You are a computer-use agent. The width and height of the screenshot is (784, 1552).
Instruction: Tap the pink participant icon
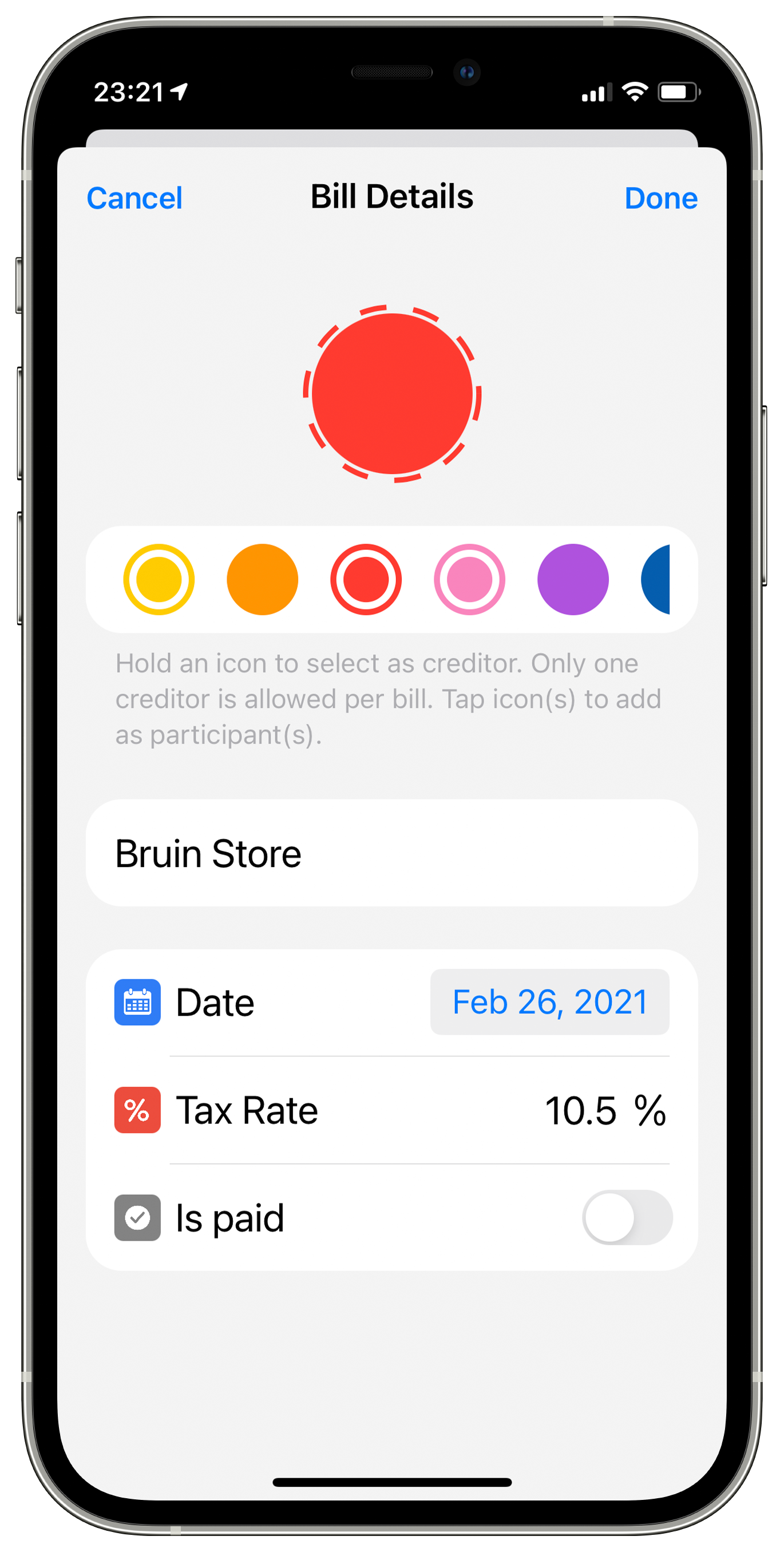tap(469, 579)
